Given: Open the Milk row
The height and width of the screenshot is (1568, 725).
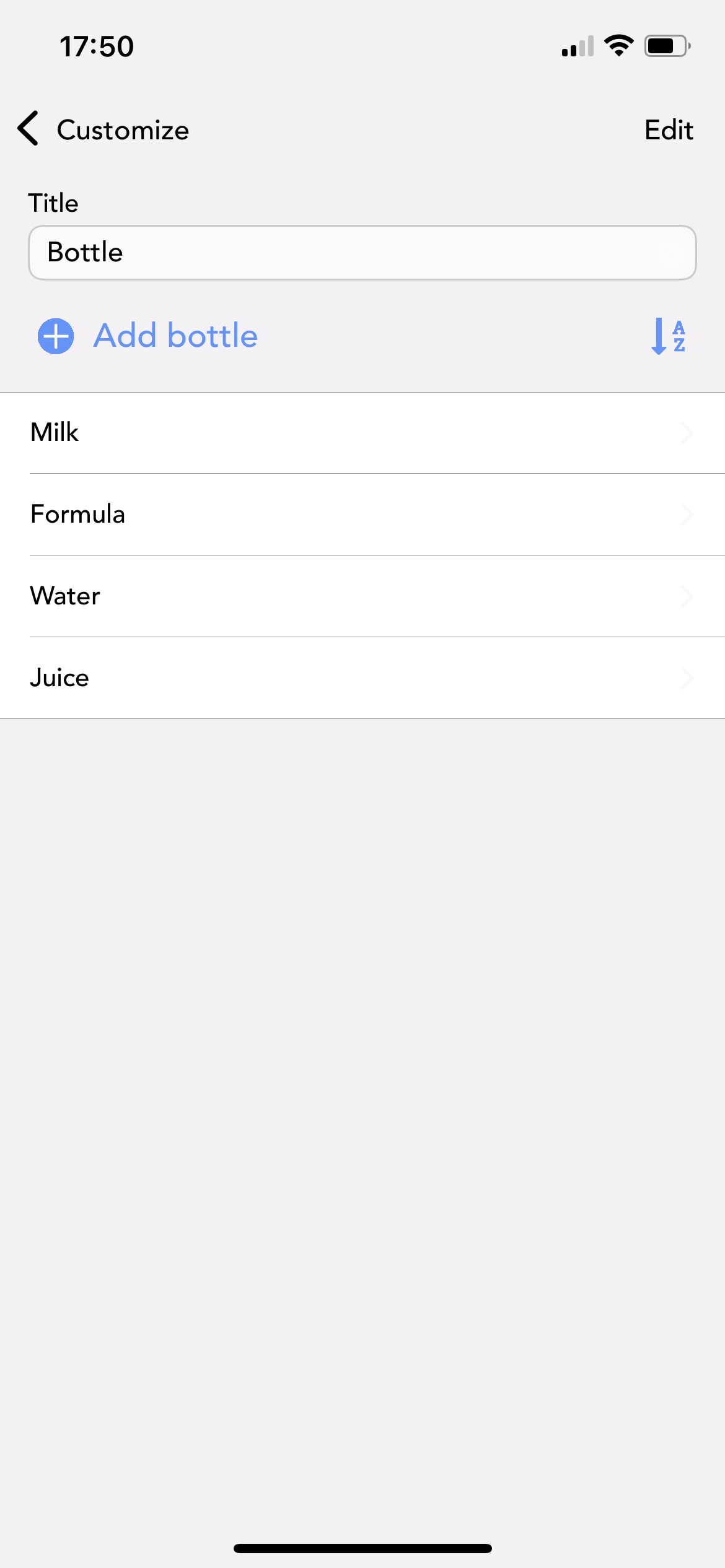Looking at the screenshot, I should pos(362,432).
